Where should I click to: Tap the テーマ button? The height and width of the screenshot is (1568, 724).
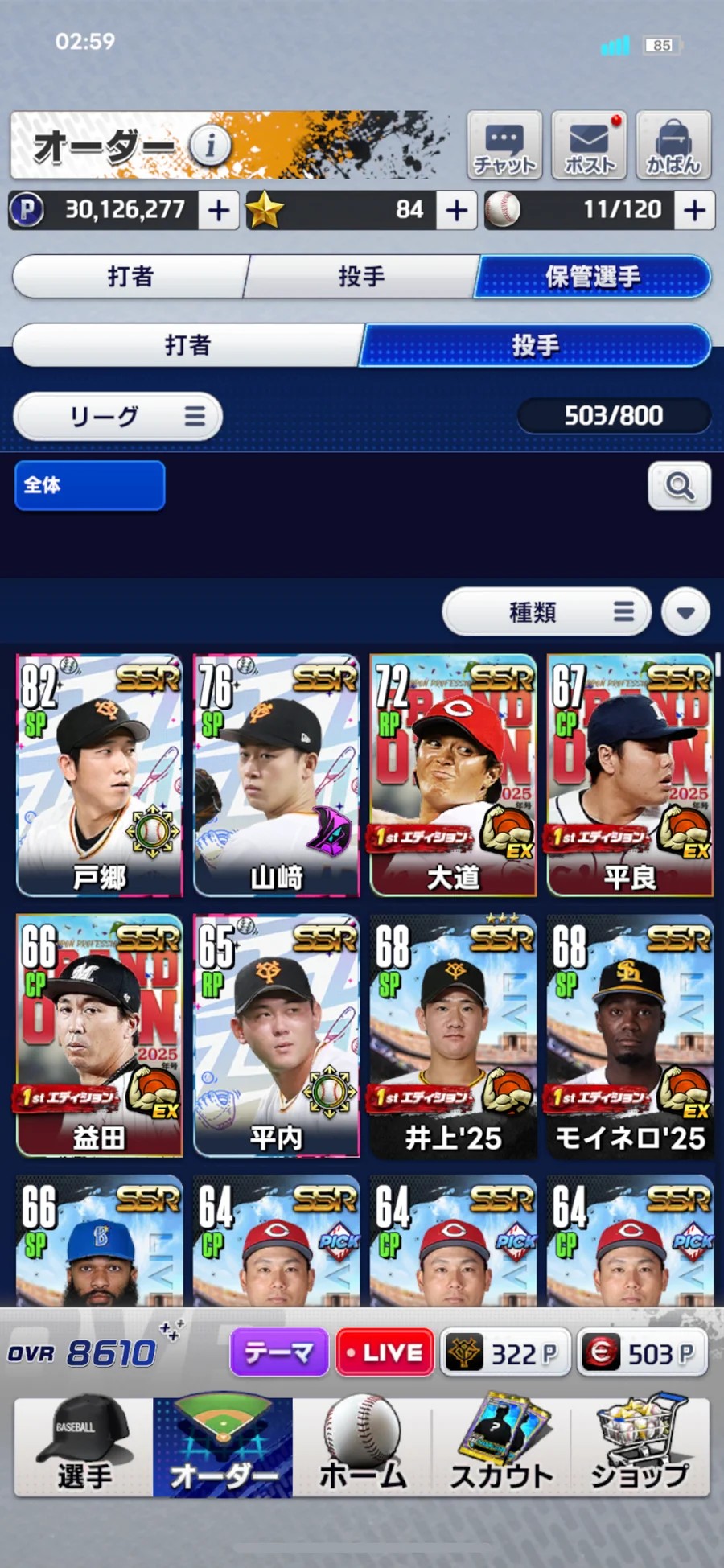pyautogui.click(x=279, y=1352)
